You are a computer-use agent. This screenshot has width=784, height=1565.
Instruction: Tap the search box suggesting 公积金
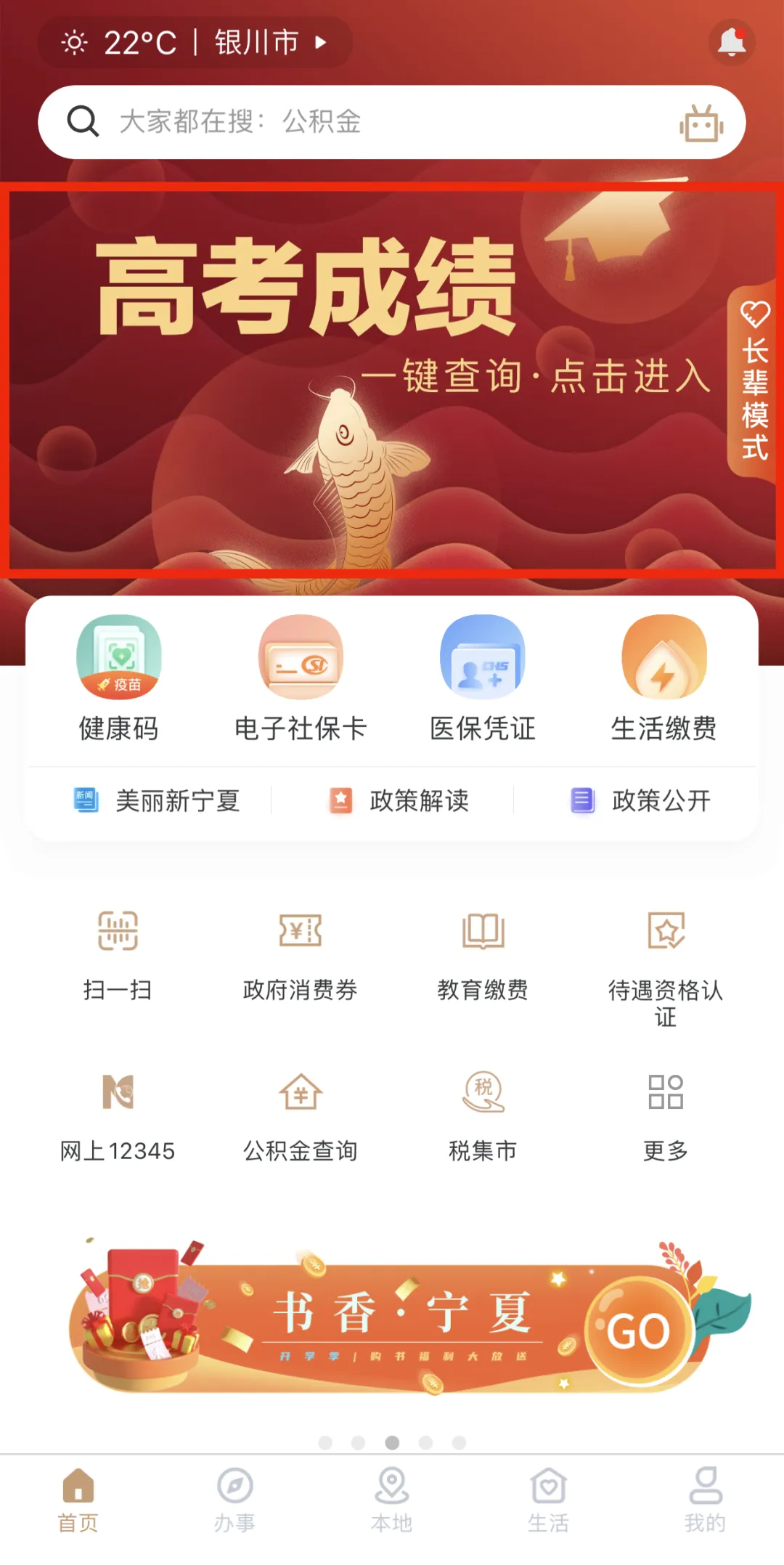point(363,122)
